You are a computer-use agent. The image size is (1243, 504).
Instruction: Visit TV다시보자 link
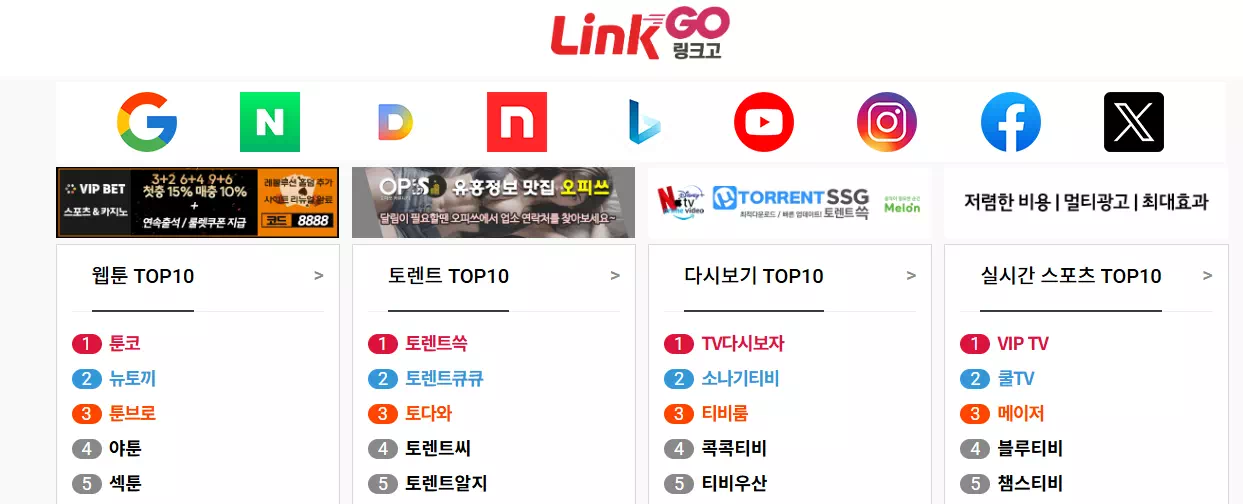(x=742, y=344)
